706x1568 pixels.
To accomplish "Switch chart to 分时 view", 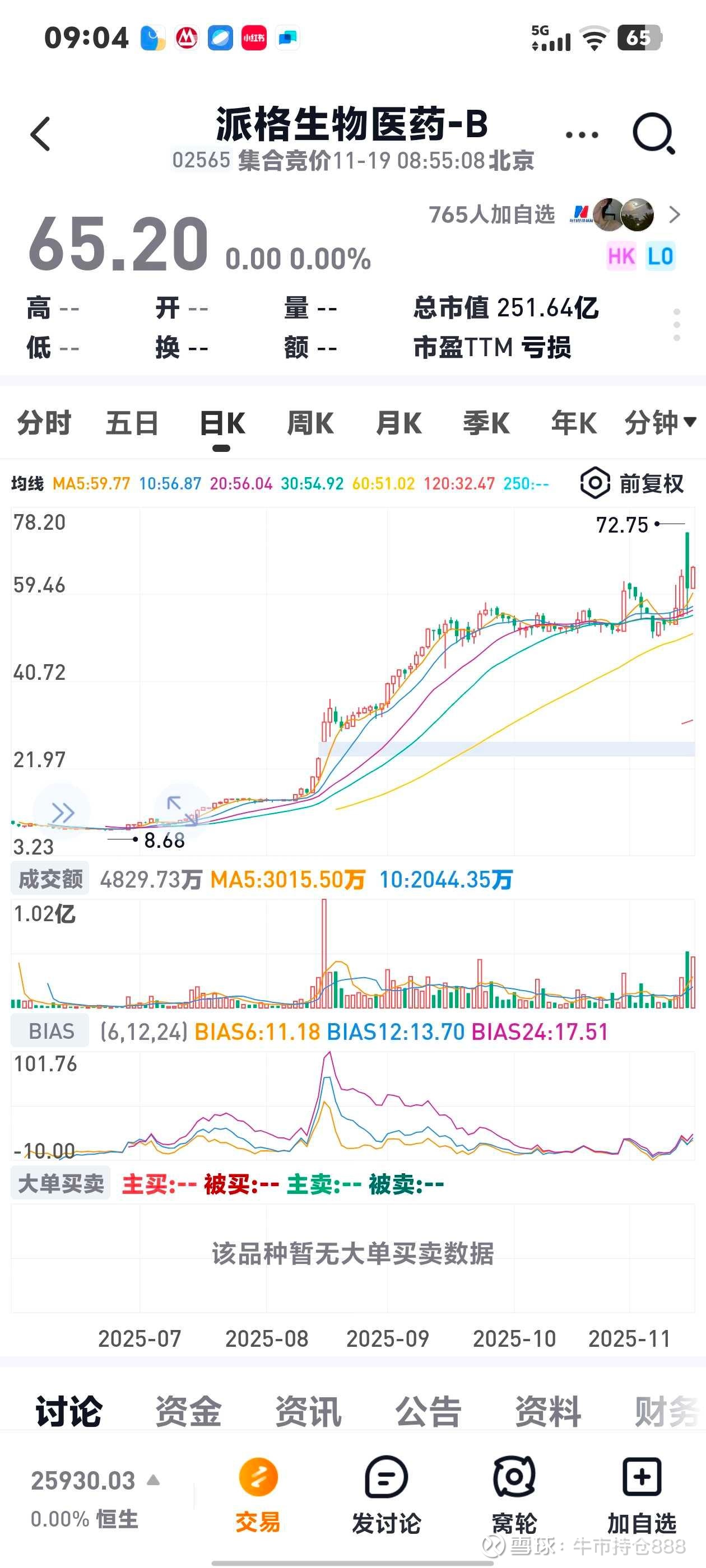I will coord(44,423).
